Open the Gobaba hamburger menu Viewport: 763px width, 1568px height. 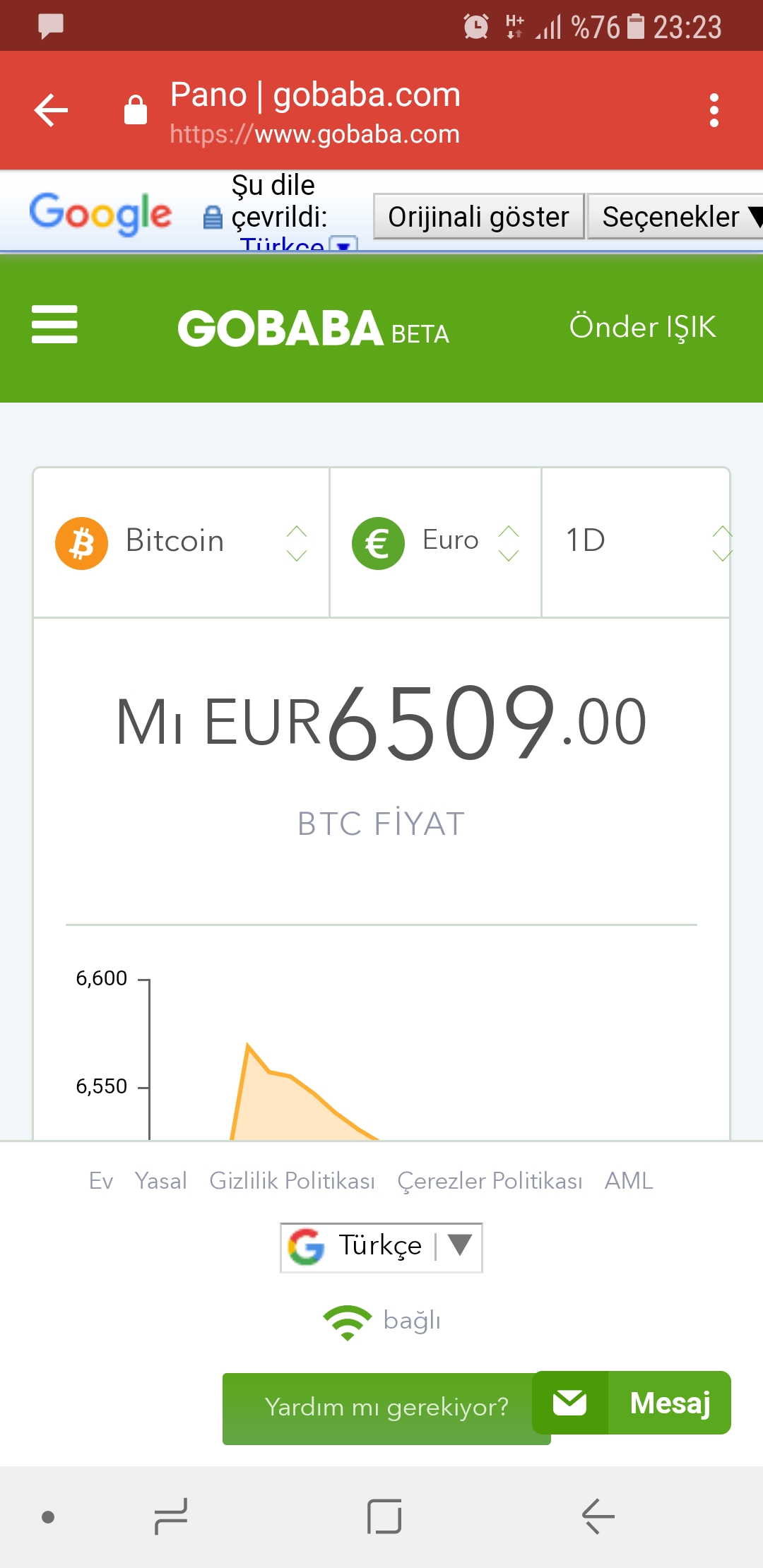pyautogui.click(x=54, y=325)
